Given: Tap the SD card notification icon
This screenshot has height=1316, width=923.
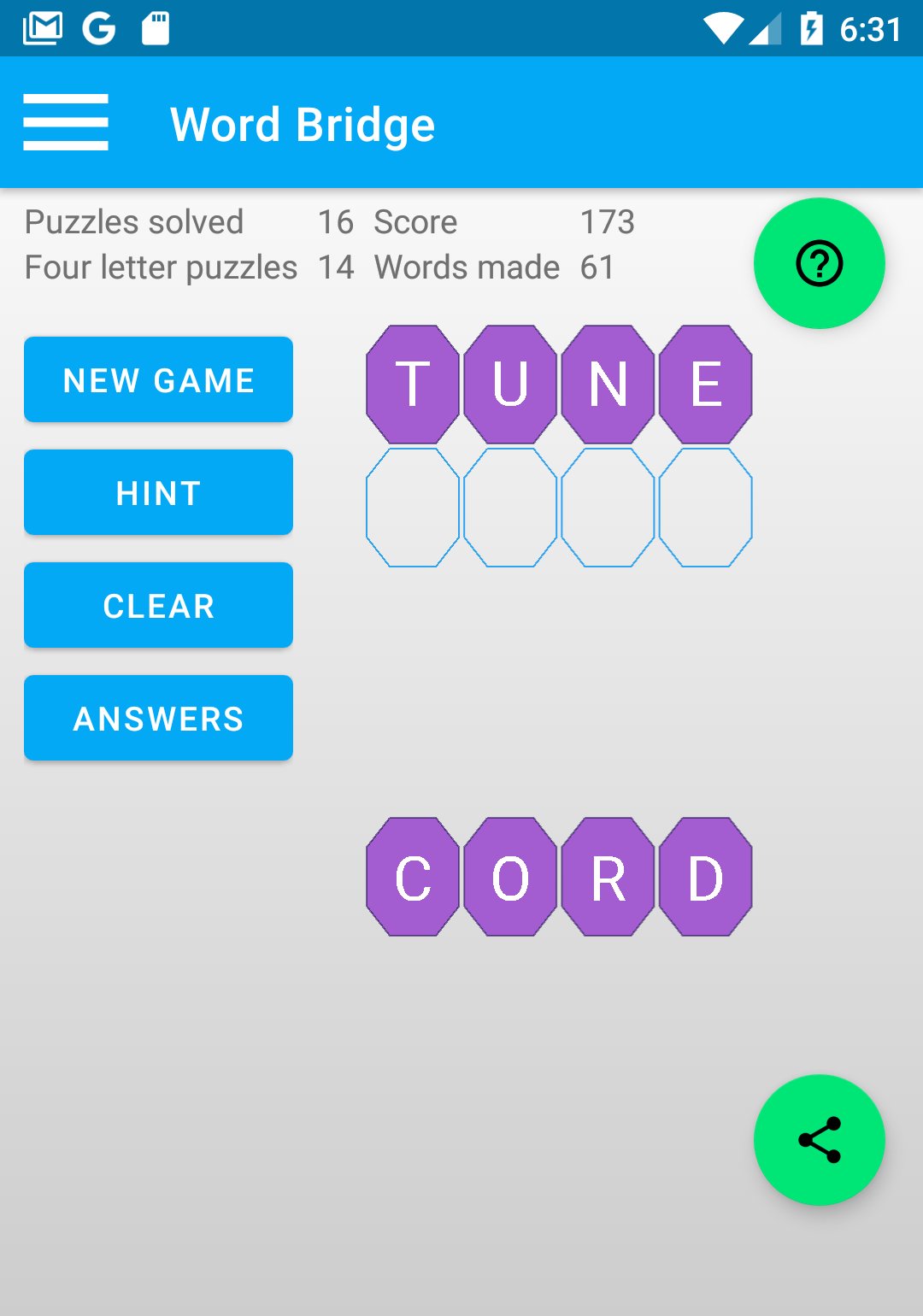Looking at the screenshot, I should pos(154,26).
